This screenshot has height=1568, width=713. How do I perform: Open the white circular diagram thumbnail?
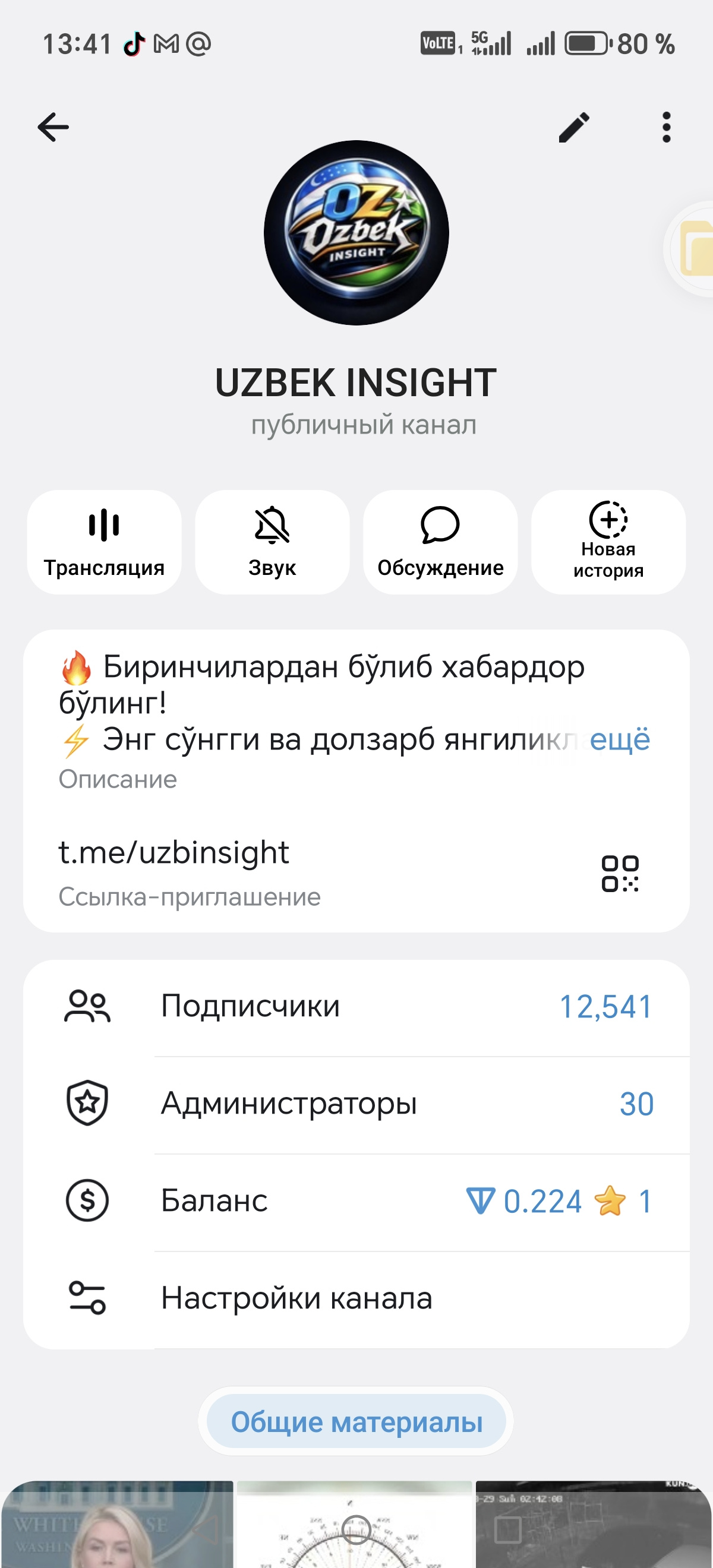tap(355, 1525)
